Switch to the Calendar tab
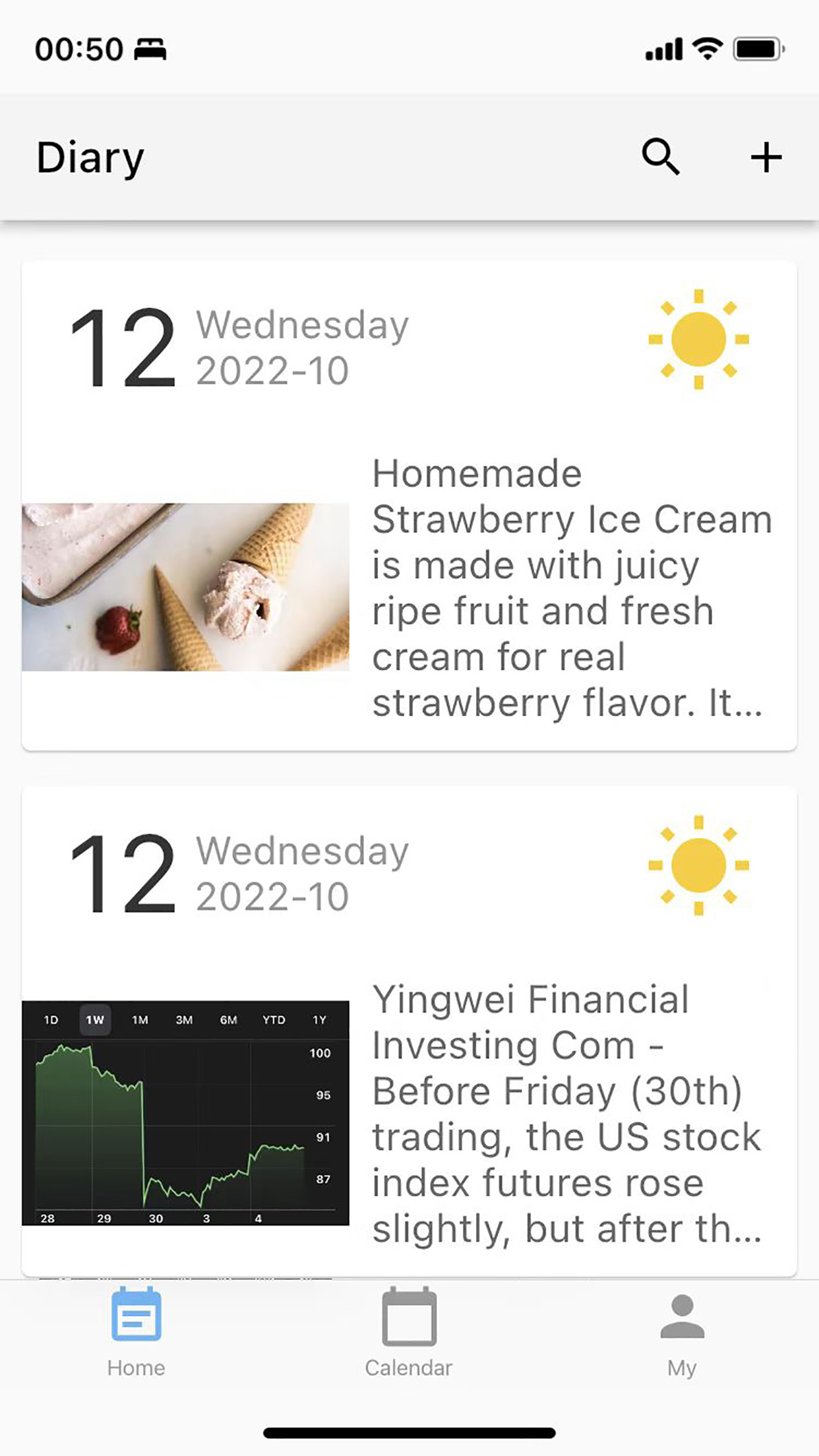This screenshot has width=819, height=1456. coord(409,1332)
